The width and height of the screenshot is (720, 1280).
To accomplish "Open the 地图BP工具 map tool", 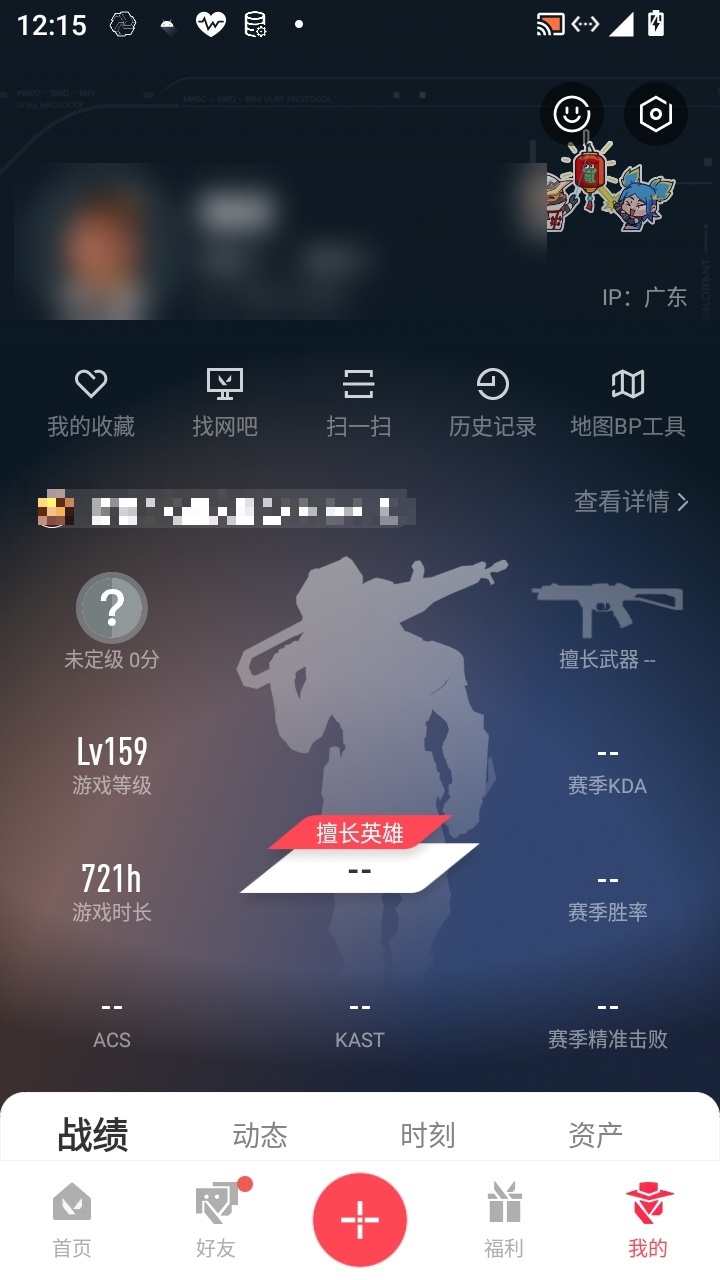I will click(x=628, y=403).
